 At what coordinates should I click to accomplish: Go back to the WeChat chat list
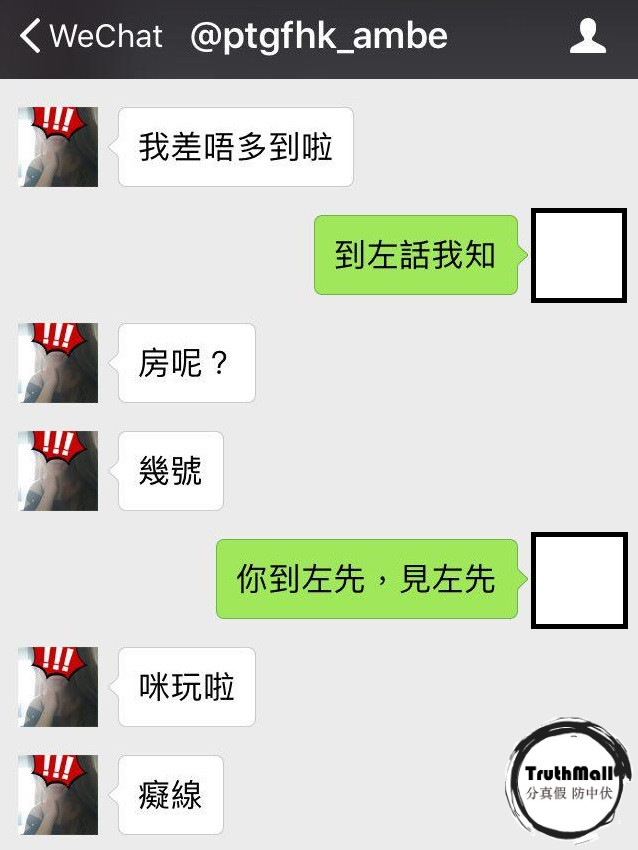[90, 37]
